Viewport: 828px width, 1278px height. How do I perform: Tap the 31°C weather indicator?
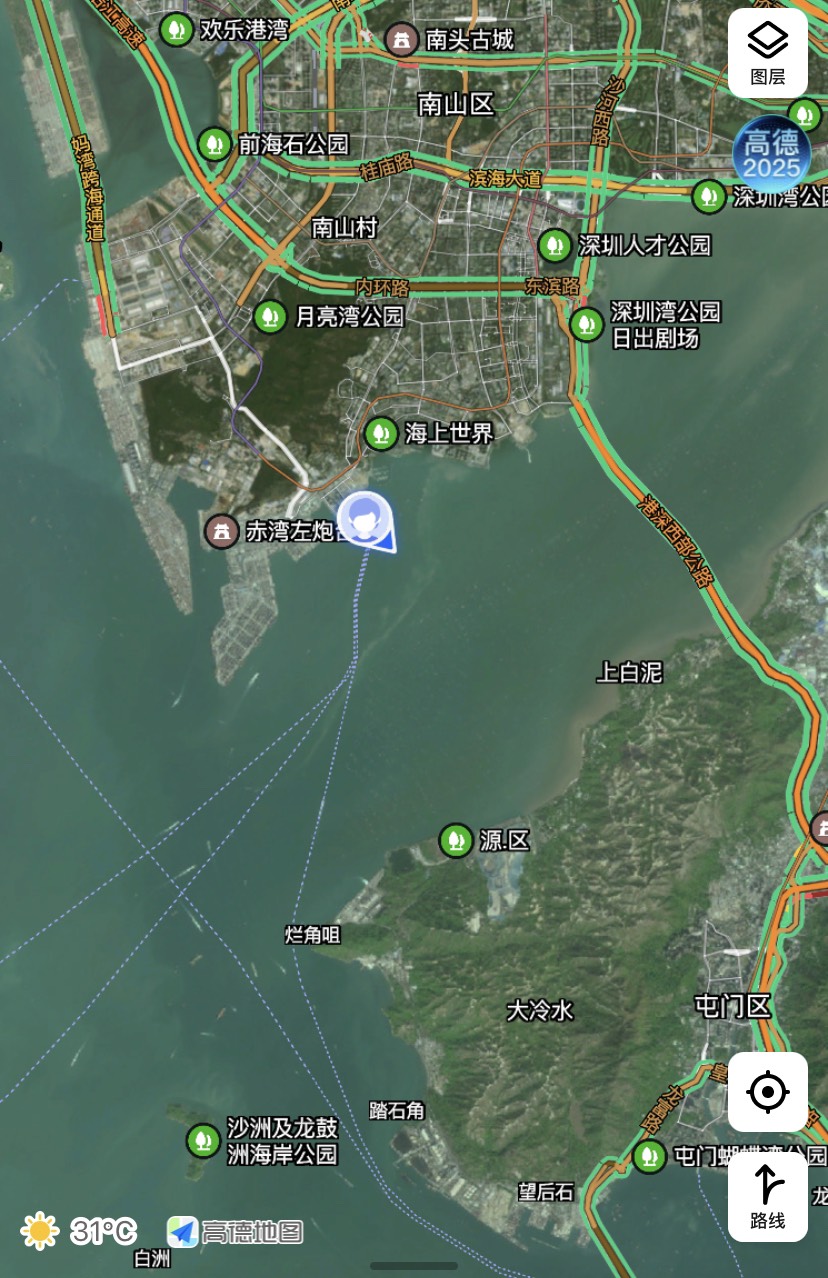pyautogui.click(x=79, y=1231)
